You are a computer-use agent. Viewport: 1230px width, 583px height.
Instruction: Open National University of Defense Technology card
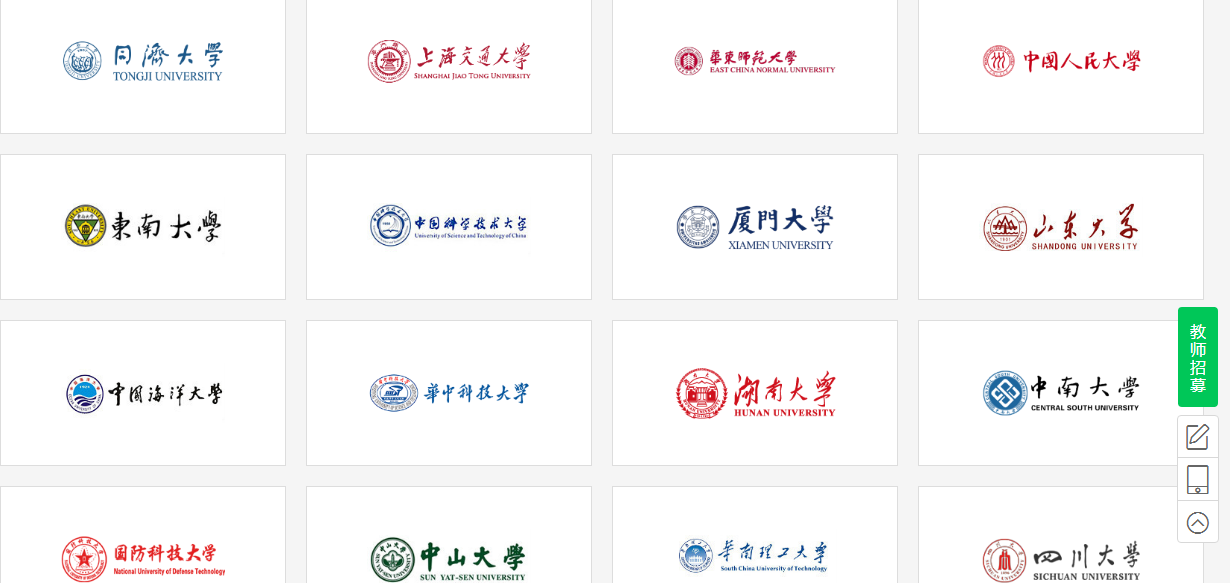coord(143,553)
